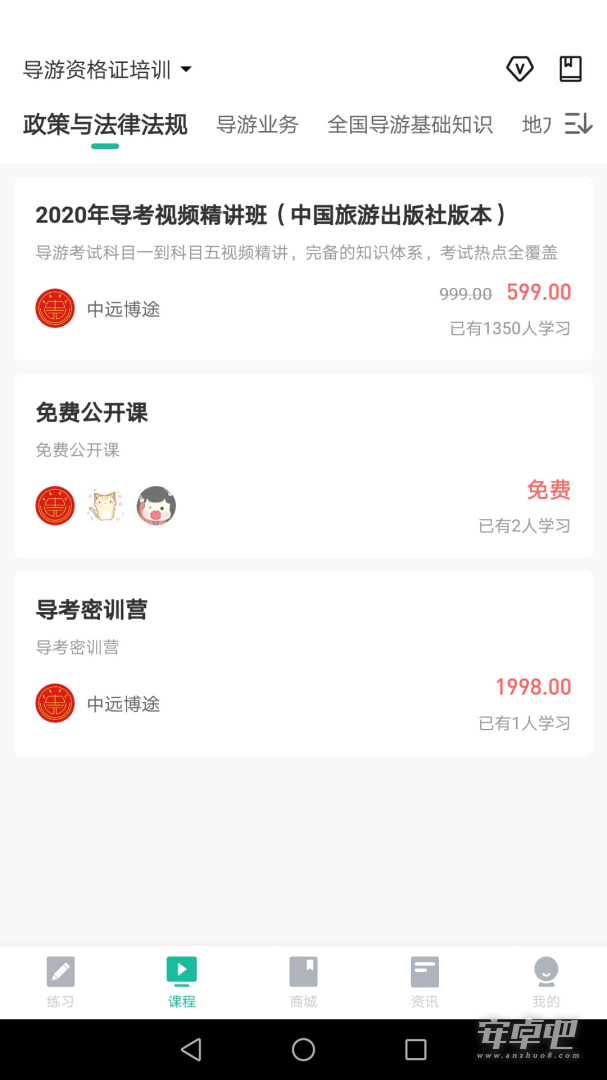Select the 政策与法律法规 tab

[105, 125]
